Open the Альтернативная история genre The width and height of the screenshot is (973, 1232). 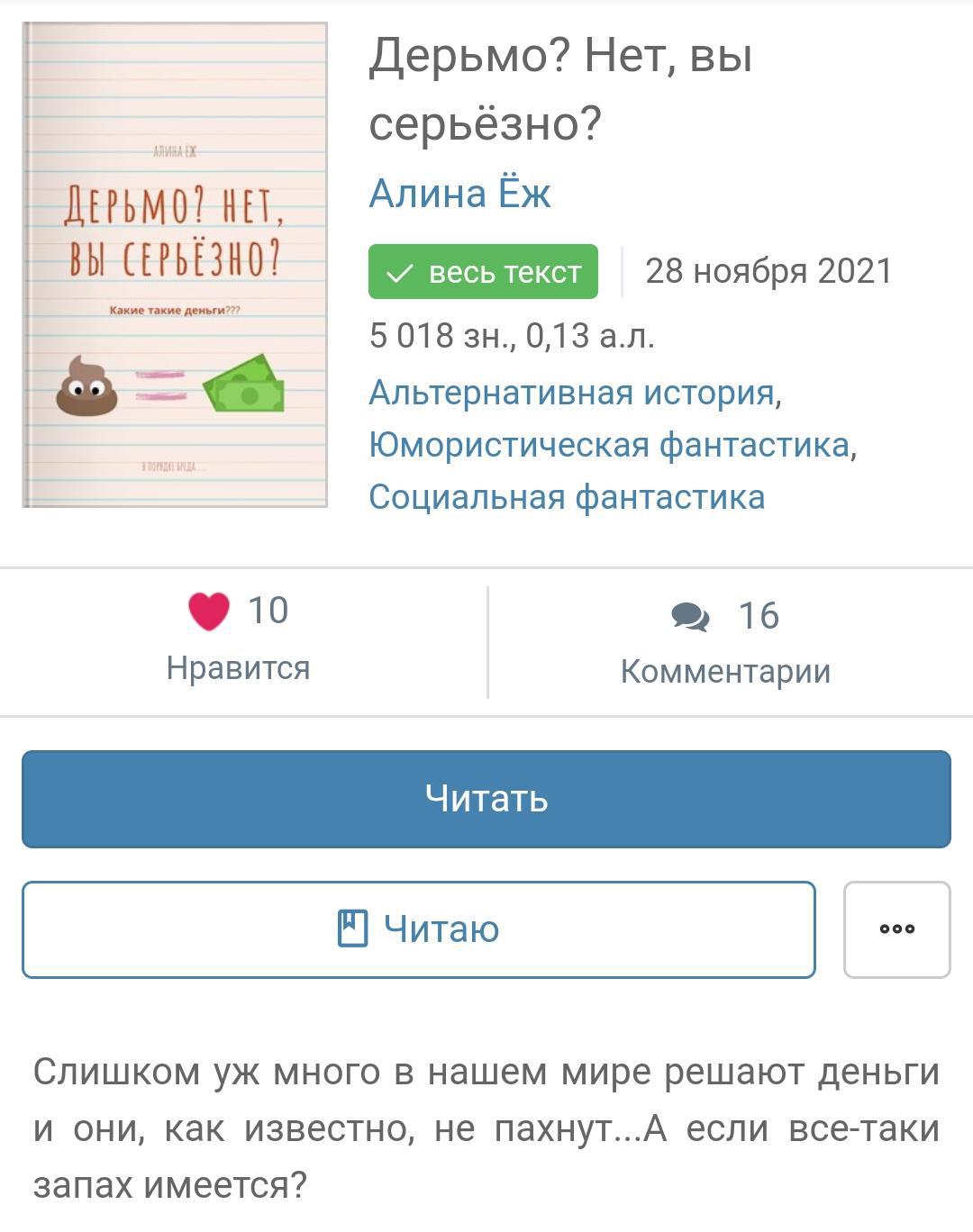(572, 393)
